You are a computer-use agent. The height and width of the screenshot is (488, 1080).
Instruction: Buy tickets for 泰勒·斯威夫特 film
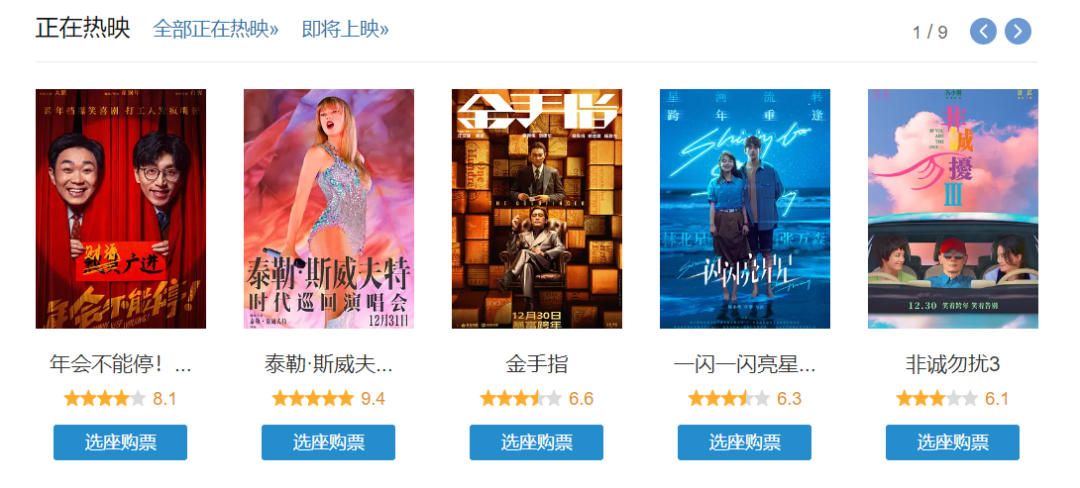(x=328, y=442)
